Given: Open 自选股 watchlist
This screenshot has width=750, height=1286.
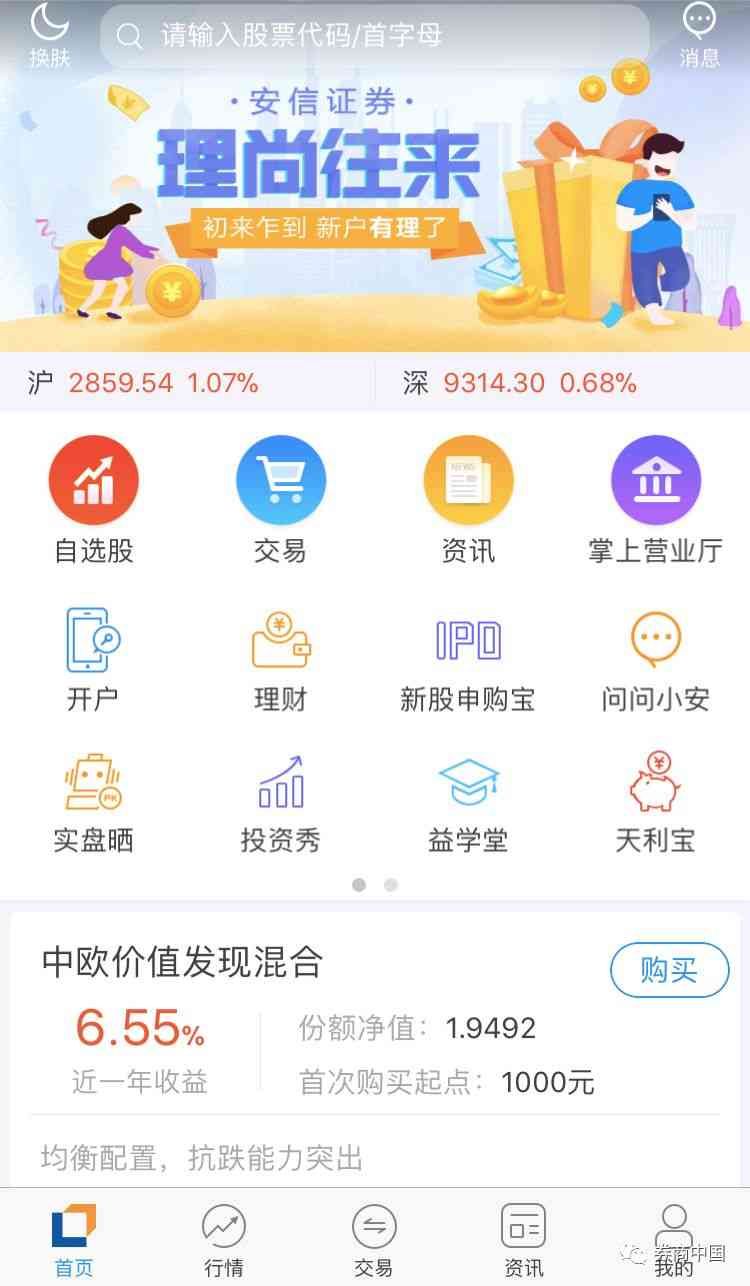Looking at the screenshot, I should pyautogui.click(x=94, y=500).
